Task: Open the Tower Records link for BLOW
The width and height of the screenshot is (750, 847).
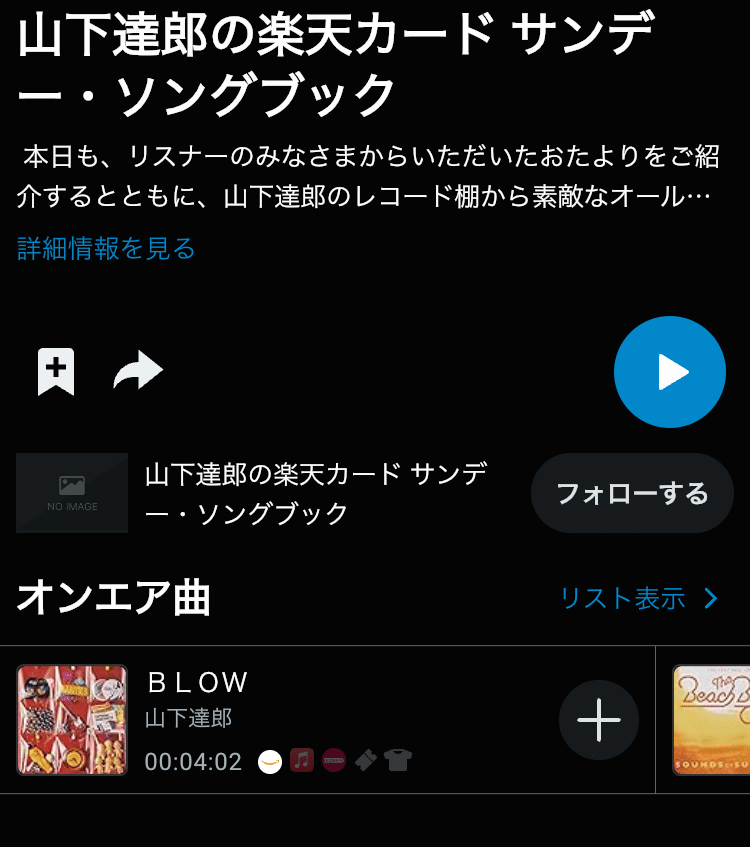Action: [x=335, y=760]
